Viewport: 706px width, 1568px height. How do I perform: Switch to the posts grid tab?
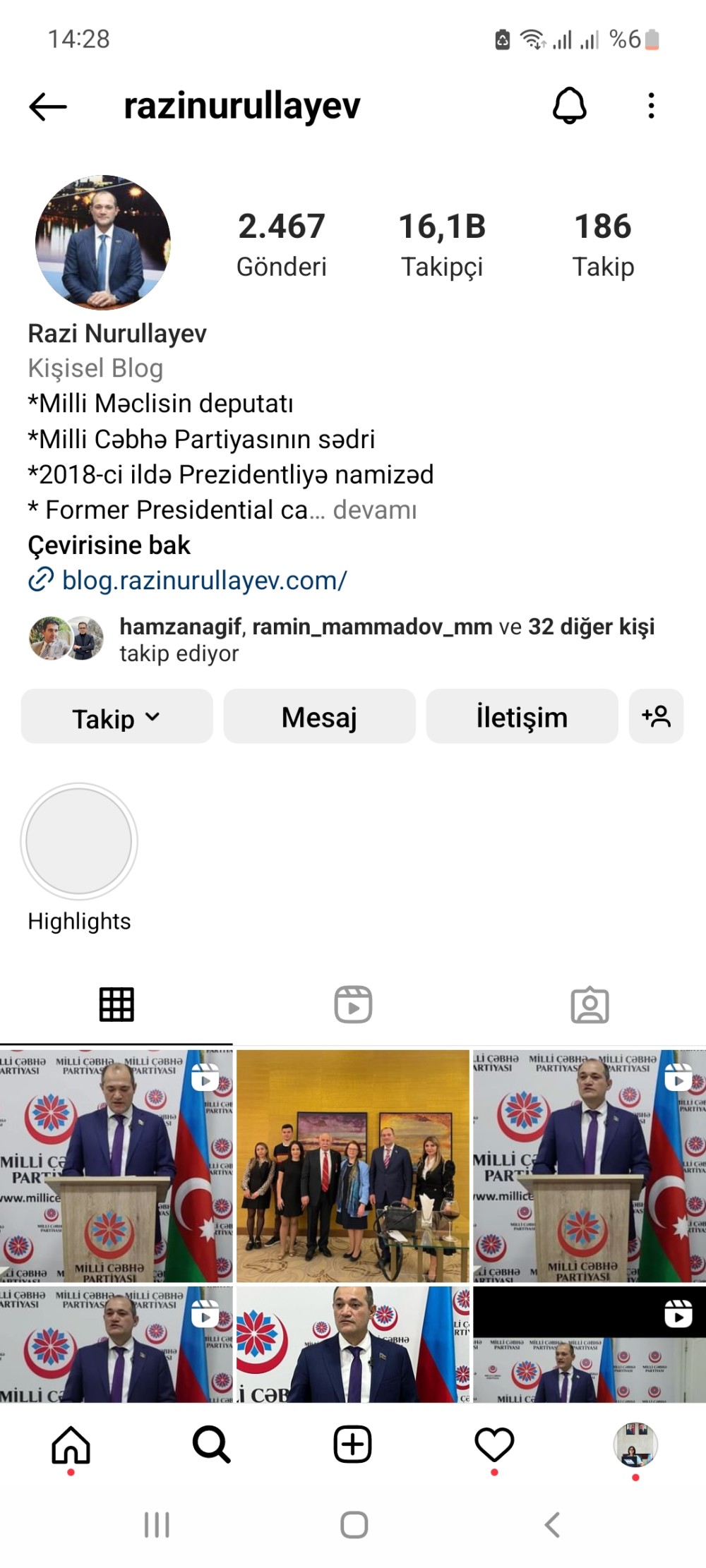point(117,1005)
